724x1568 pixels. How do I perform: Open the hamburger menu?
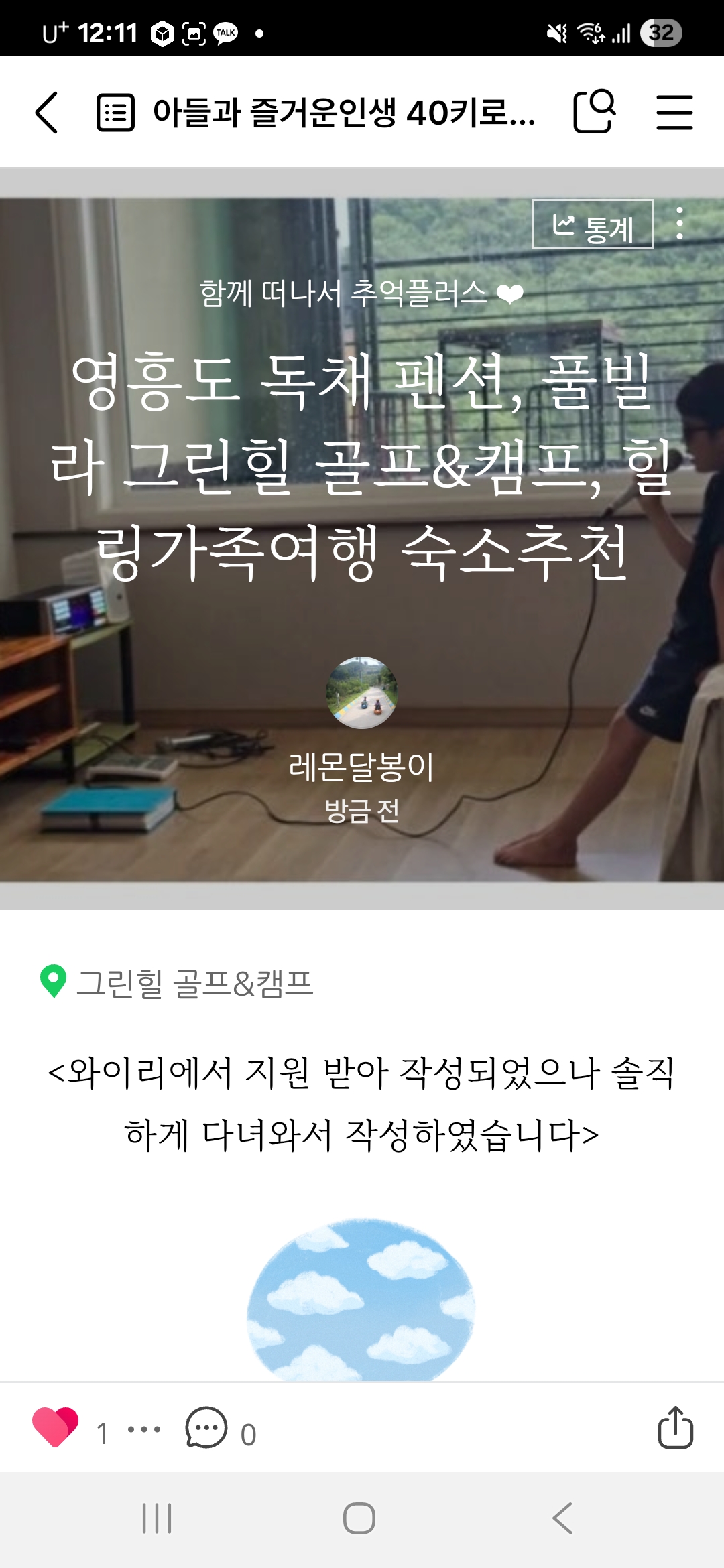pos(674,112)
